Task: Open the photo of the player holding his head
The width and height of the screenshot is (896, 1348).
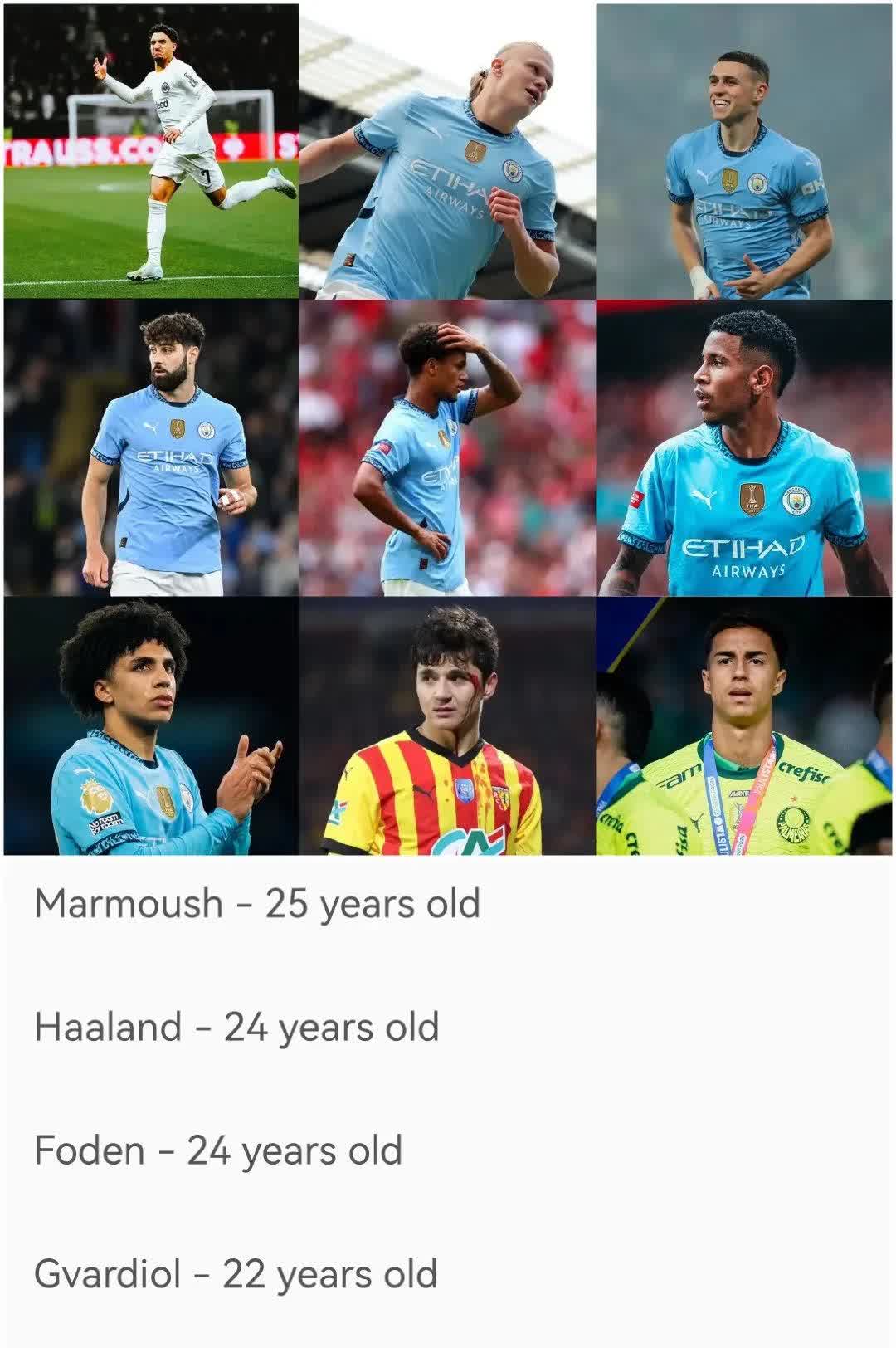Action: coord(446,448)
